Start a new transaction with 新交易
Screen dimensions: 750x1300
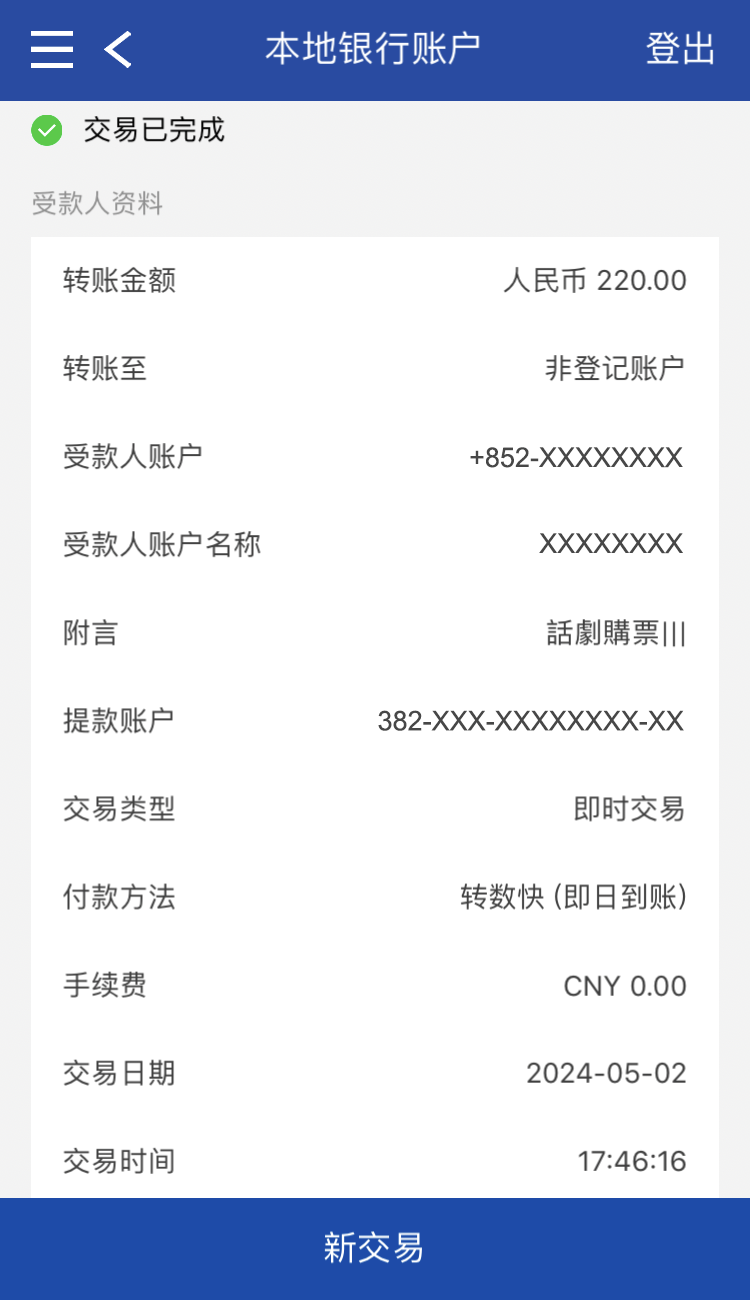tap(374, 1247)
